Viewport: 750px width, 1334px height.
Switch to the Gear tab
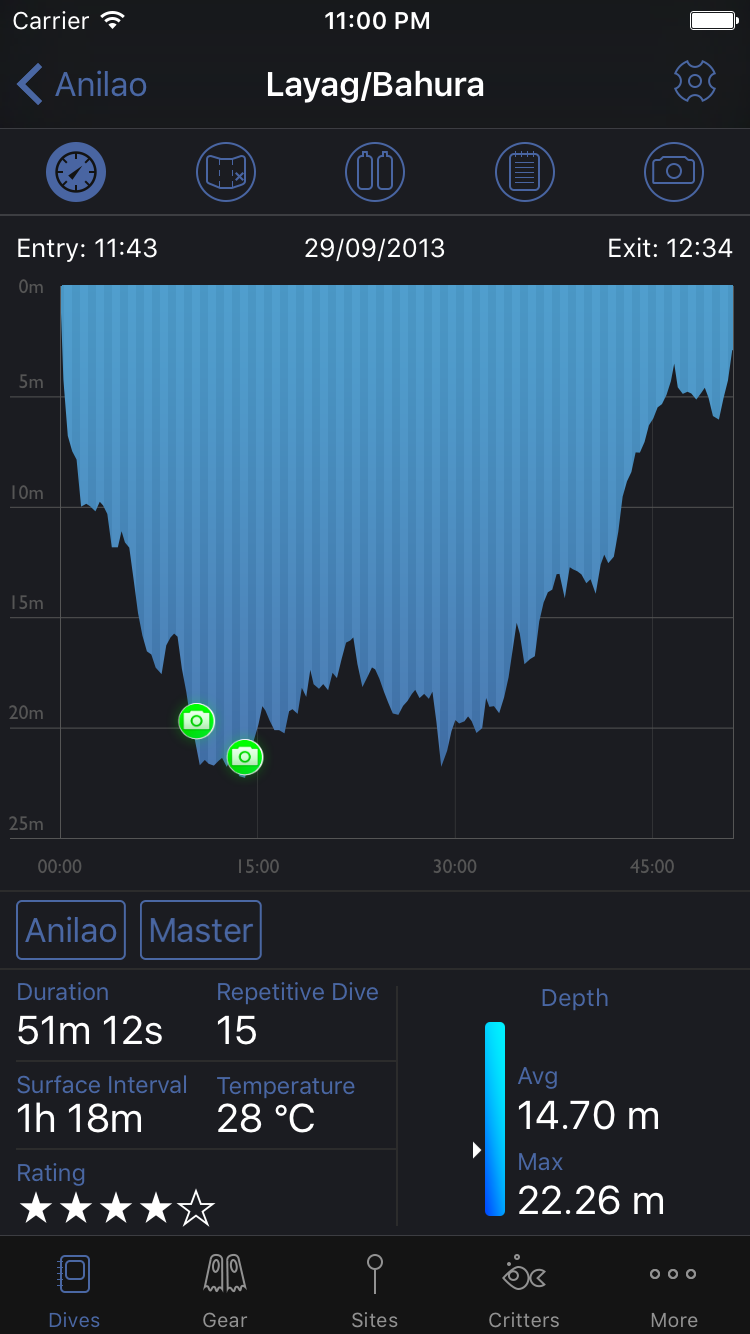coord(225,1290)
